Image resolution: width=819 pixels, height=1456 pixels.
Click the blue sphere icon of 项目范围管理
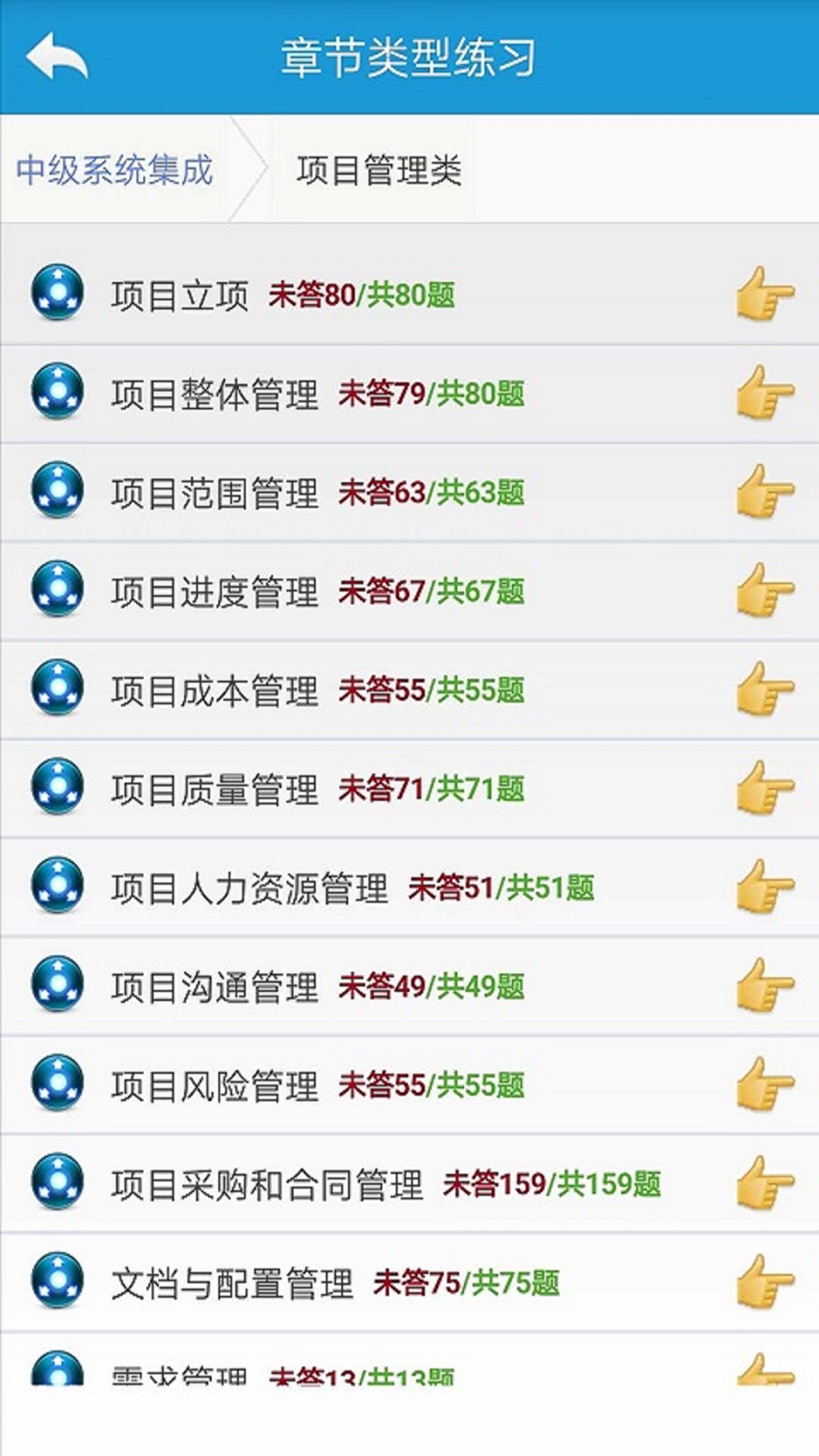[57, 492]
